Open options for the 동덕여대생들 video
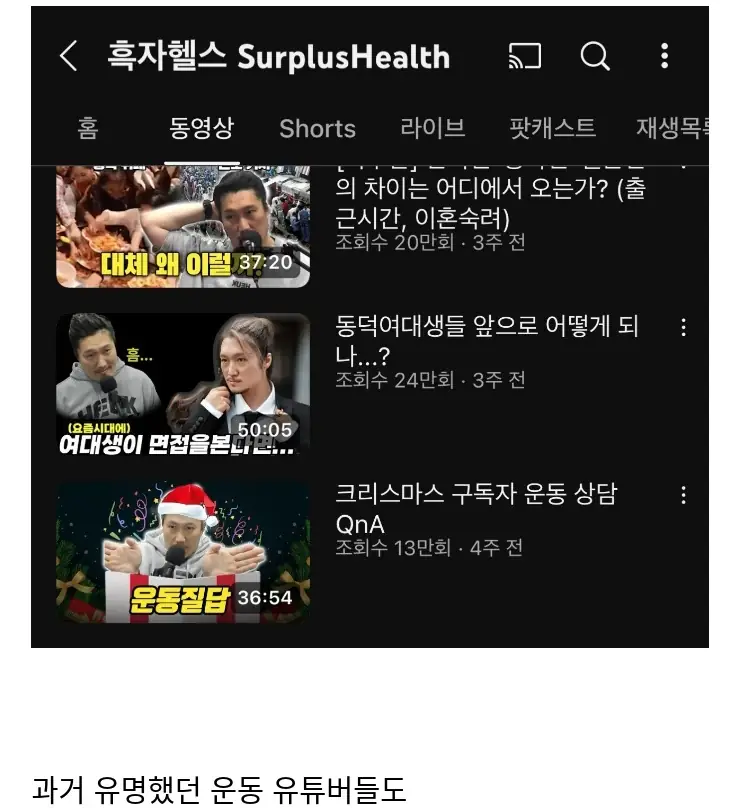740x808 pixels. pos(684,328)
